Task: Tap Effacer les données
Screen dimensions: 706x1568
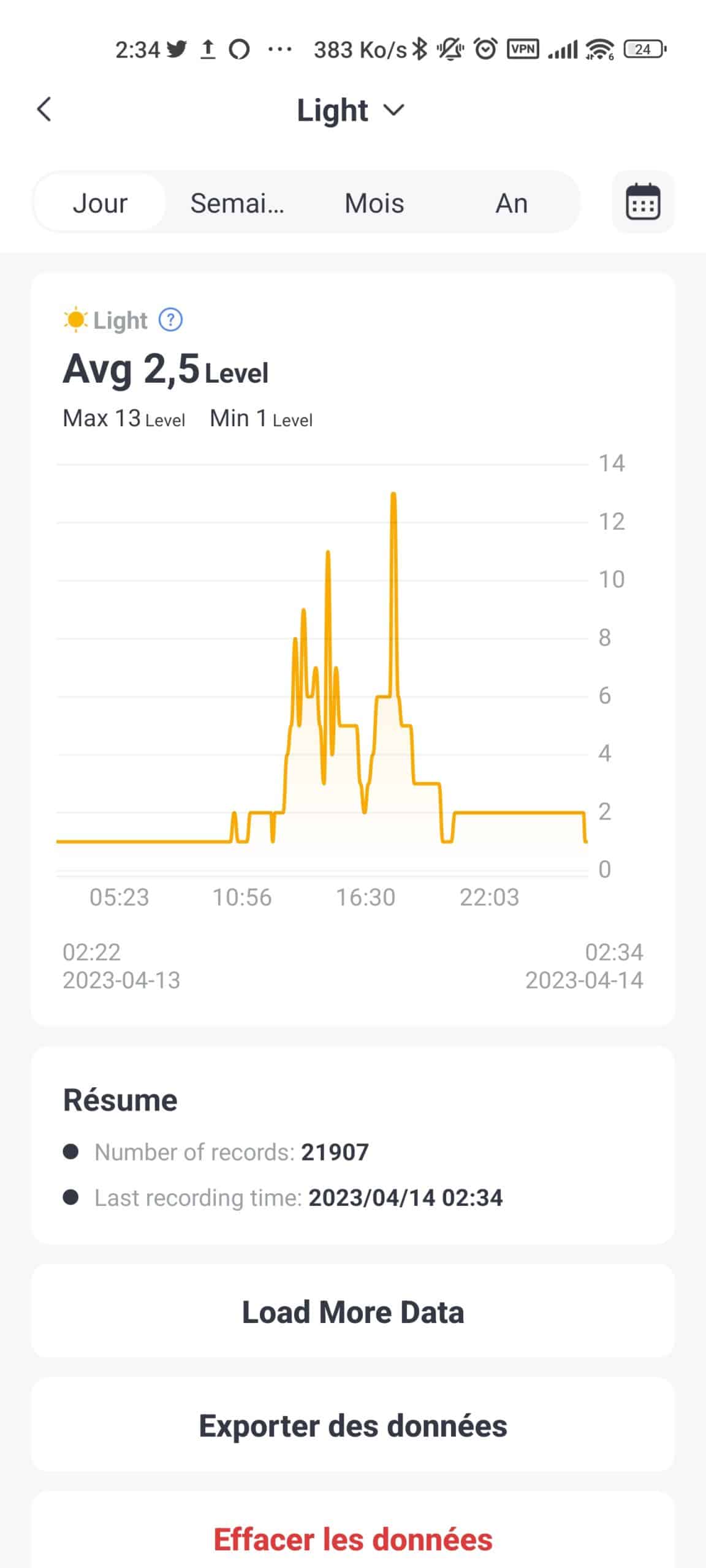Action: click(x=353, y=1539)
